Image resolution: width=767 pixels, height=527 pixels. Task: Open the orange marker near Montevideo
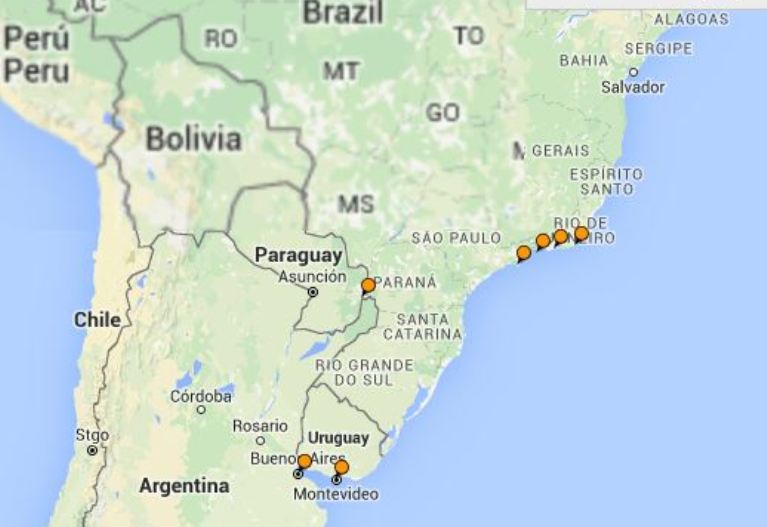[342, 467]
